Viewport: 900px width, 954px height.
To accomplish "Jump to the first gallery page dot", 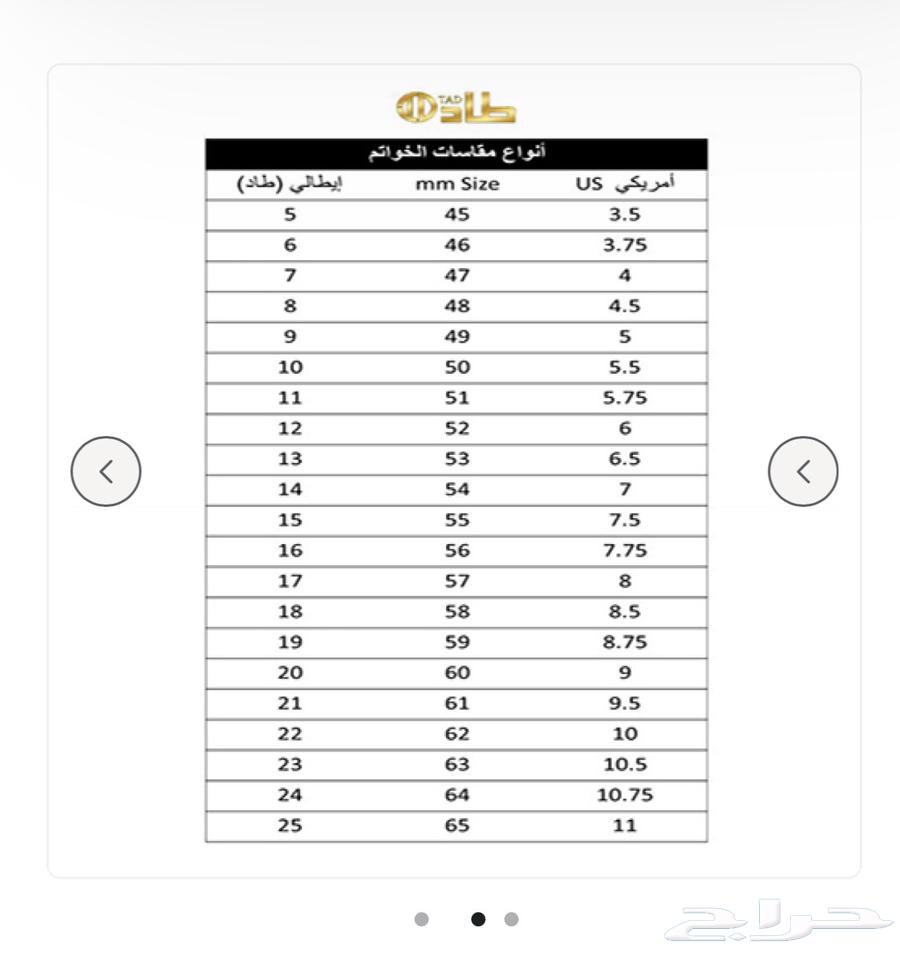I will [422, 919].
